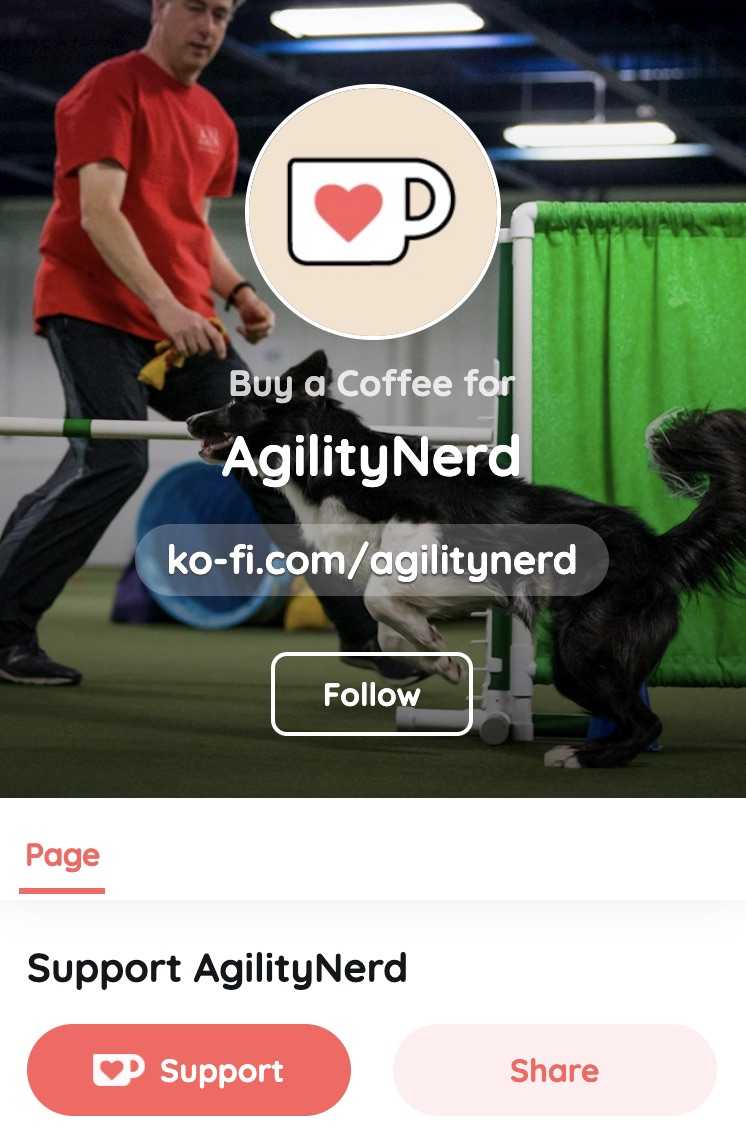Viewport: 746px width, 1142px height.
Task: Follow AgilityNerd on Ko-fi
Action: point(371,694)
